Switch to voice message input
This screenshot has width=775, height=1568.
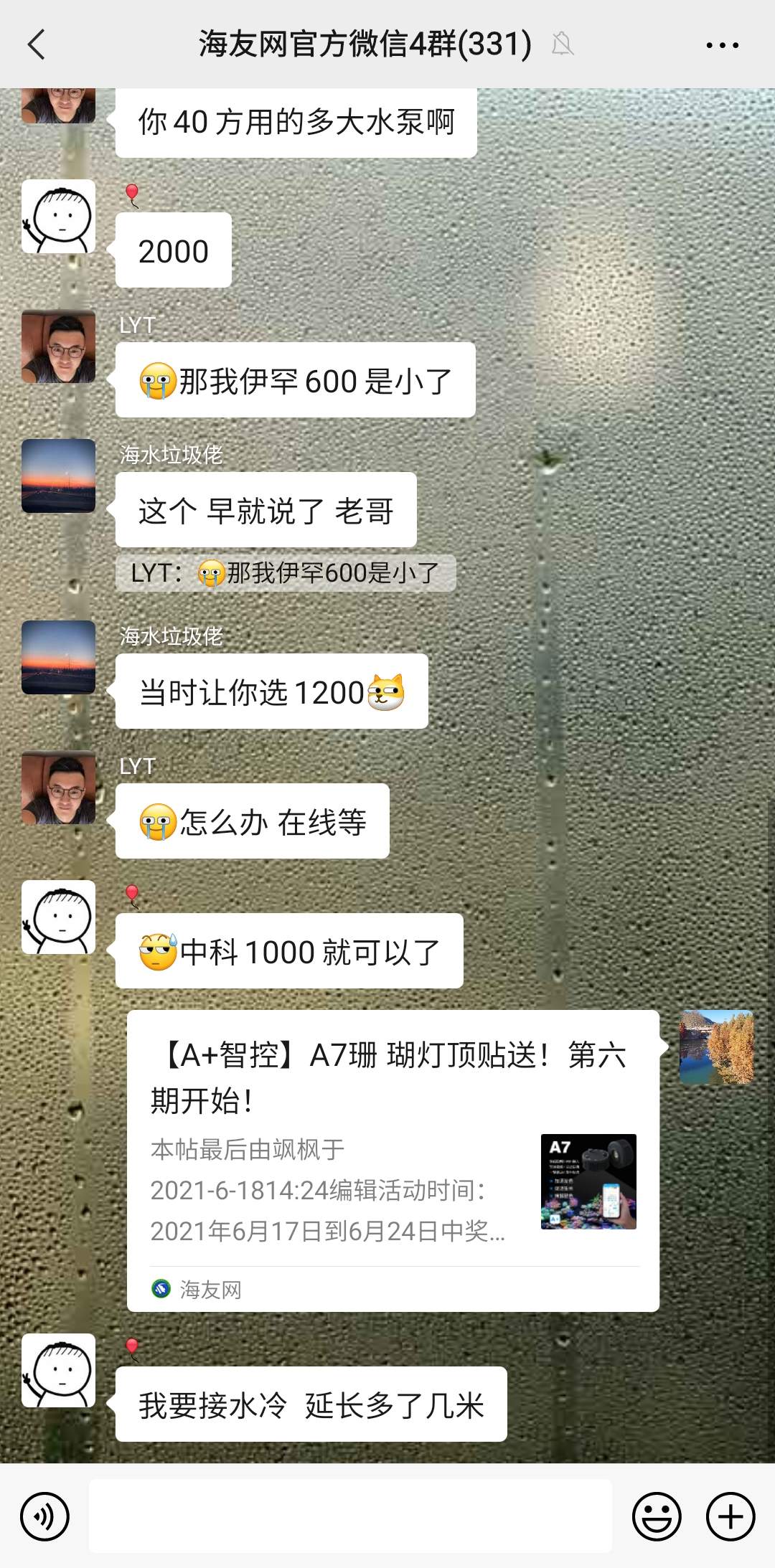pos(44,1516)
